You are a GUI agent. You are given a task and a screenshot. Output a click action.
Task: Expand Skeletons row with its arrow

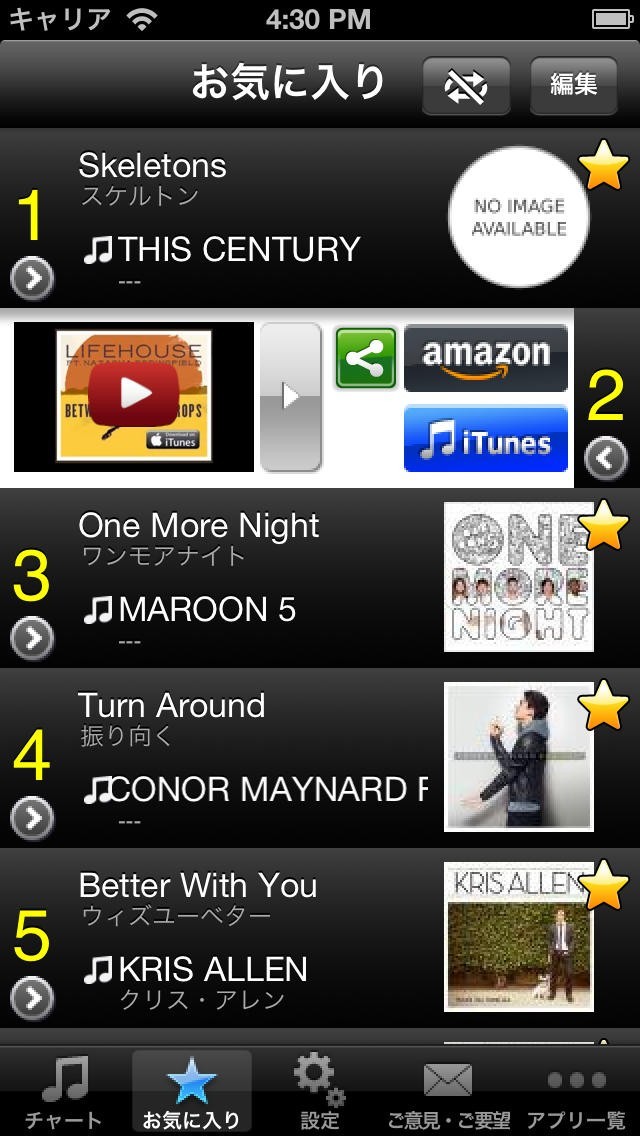32,278
